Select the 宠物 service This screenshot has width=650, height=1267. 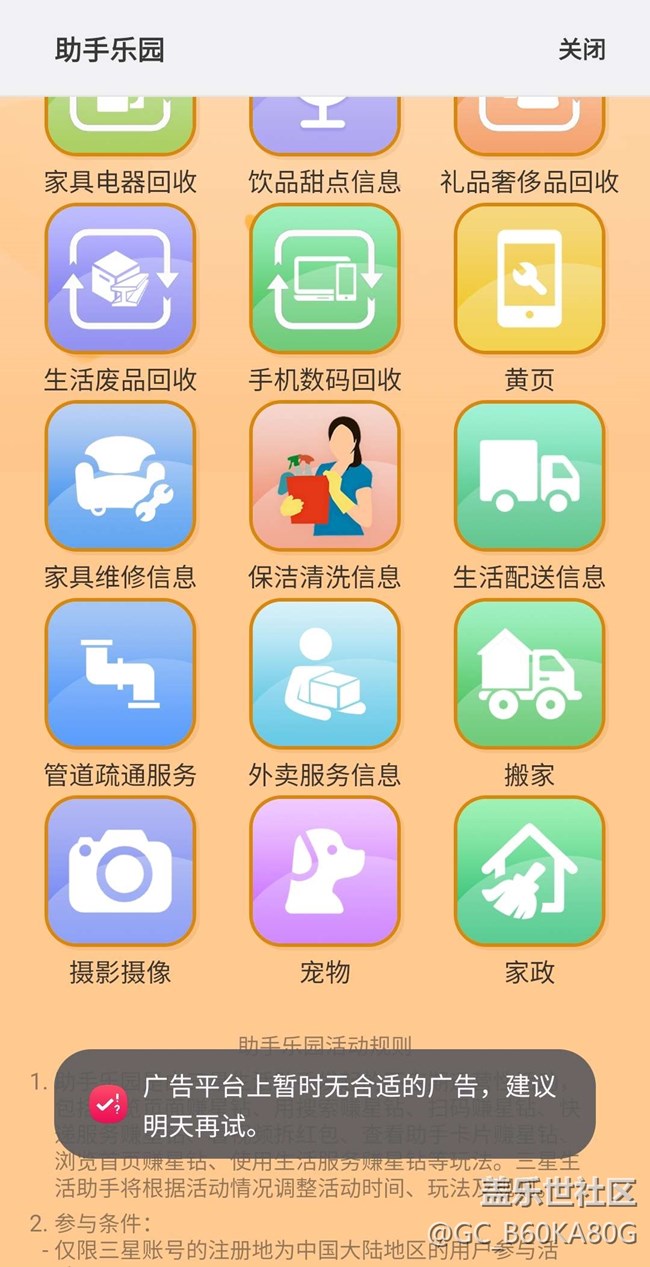pos(325,871)
